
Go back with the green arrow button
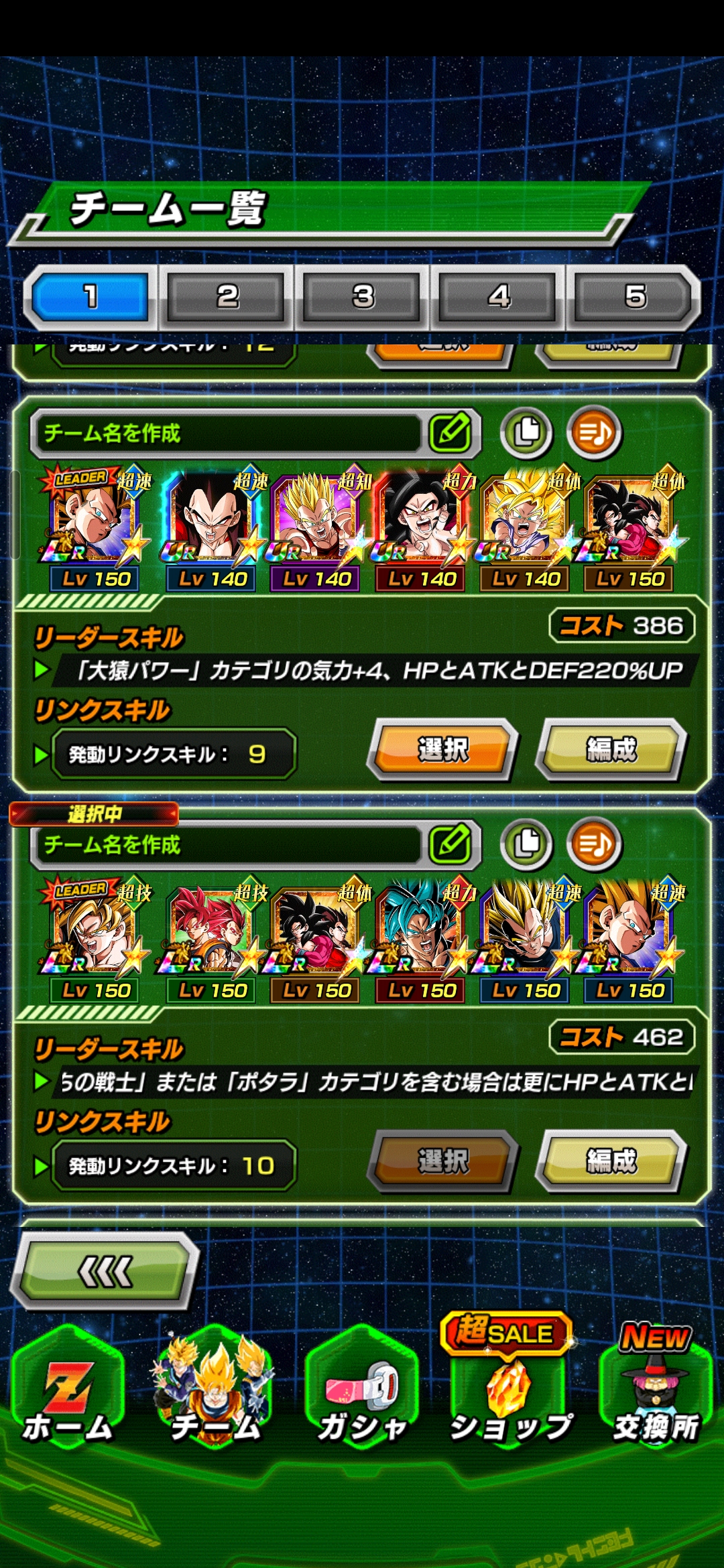coord(106,1271)
